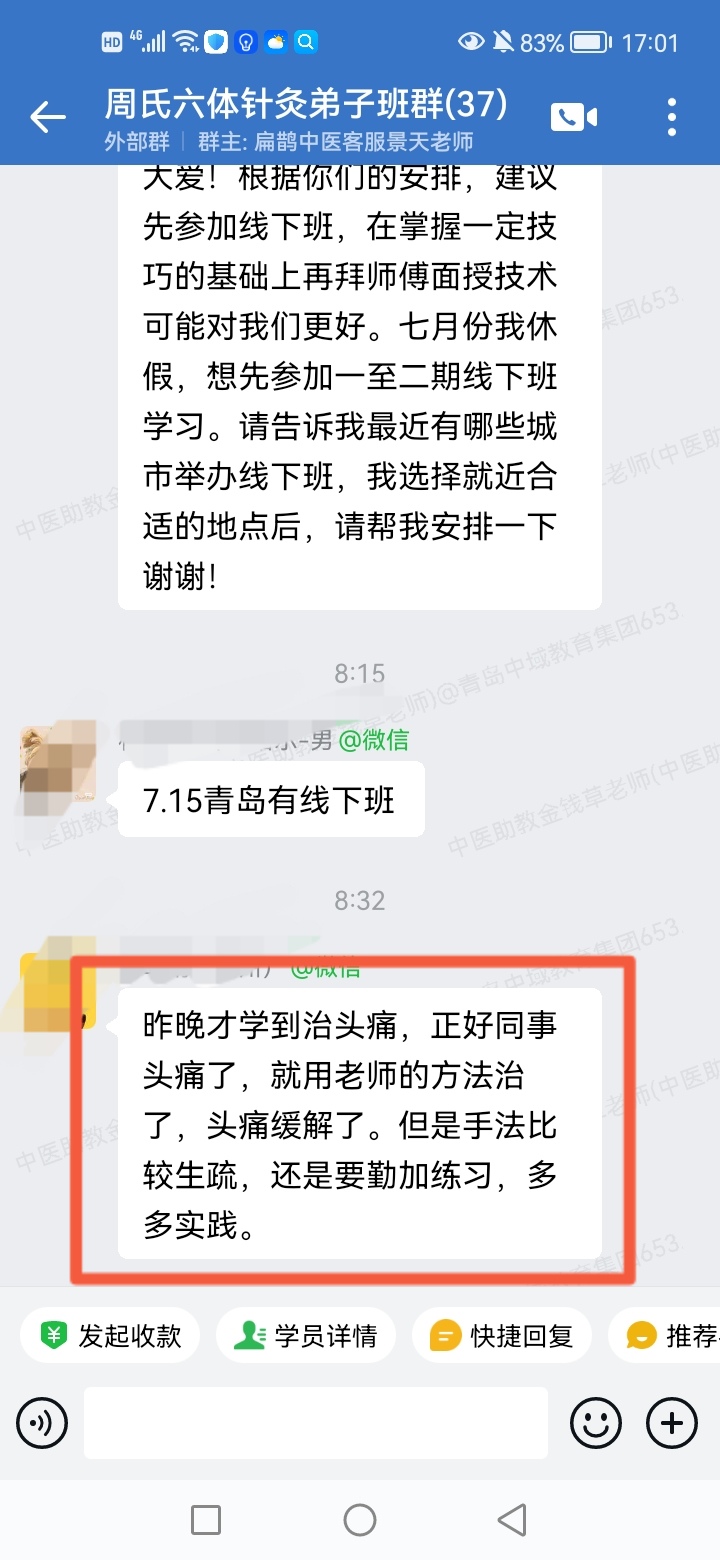Screen dimensions: 720x1560
Task: Start a voice or video call
Action: pos(573,117)
